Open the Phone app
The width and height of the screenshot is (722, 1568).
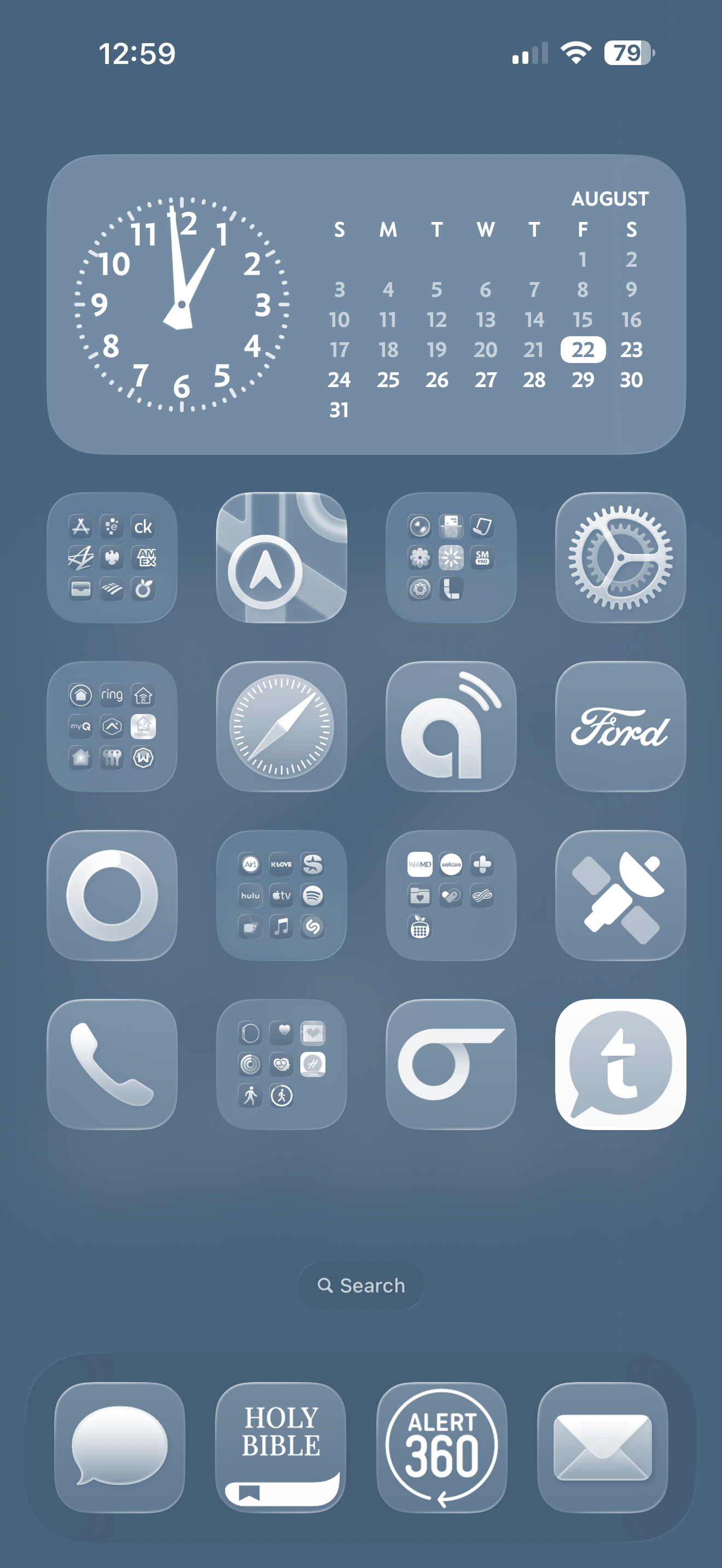click(112, 1064)
